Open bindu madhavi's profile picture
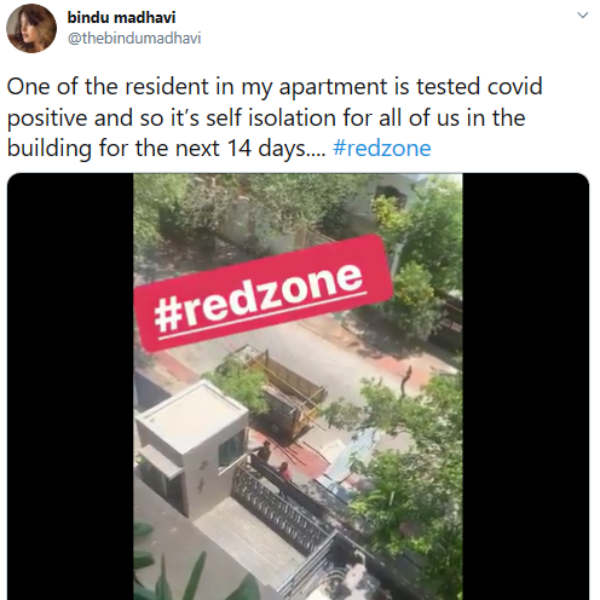The height and width of the screenshot is (600, 600). coord(31,28)
